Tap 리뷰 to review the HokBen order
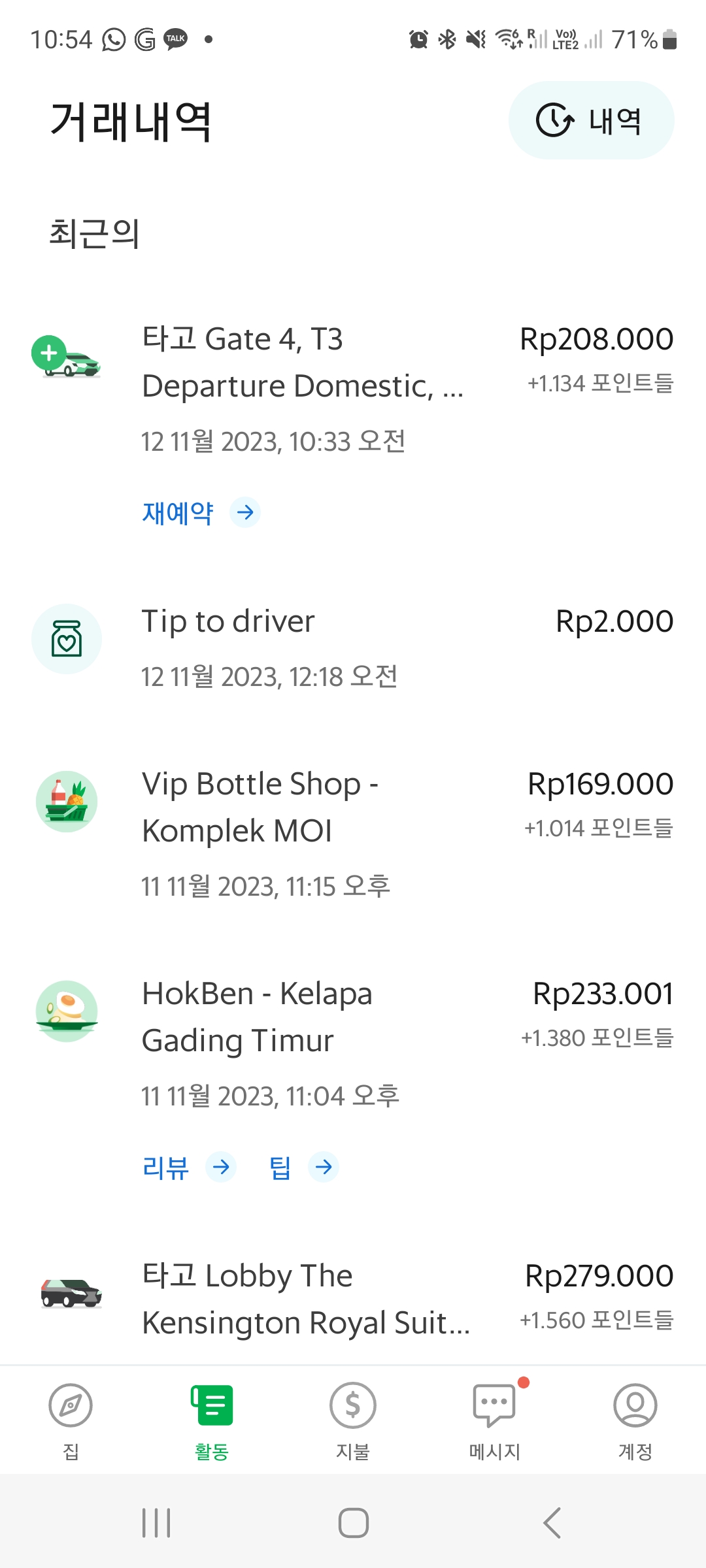Viewport: 706px width, 1568px height. (187, 1168)
